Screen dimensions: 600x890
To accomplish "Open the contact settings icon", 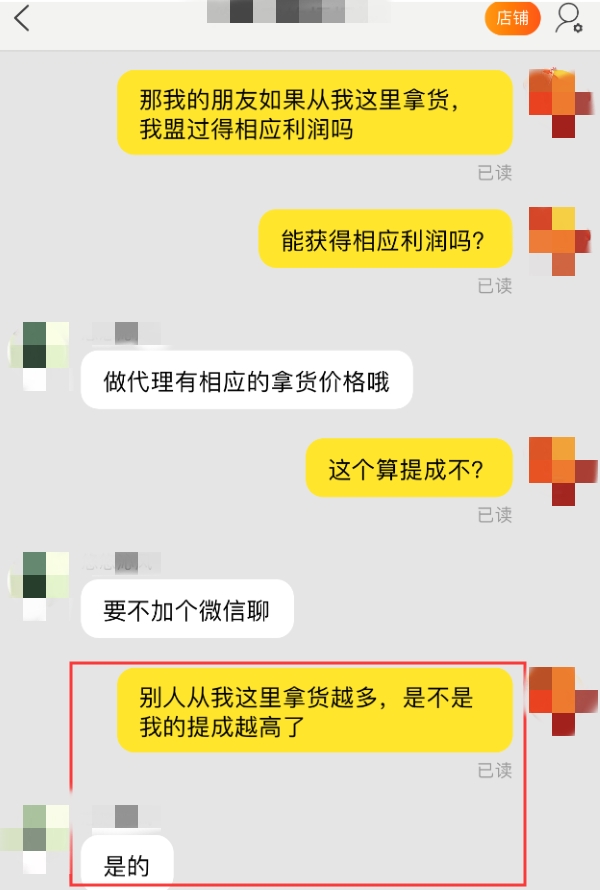I will (569, 18).
